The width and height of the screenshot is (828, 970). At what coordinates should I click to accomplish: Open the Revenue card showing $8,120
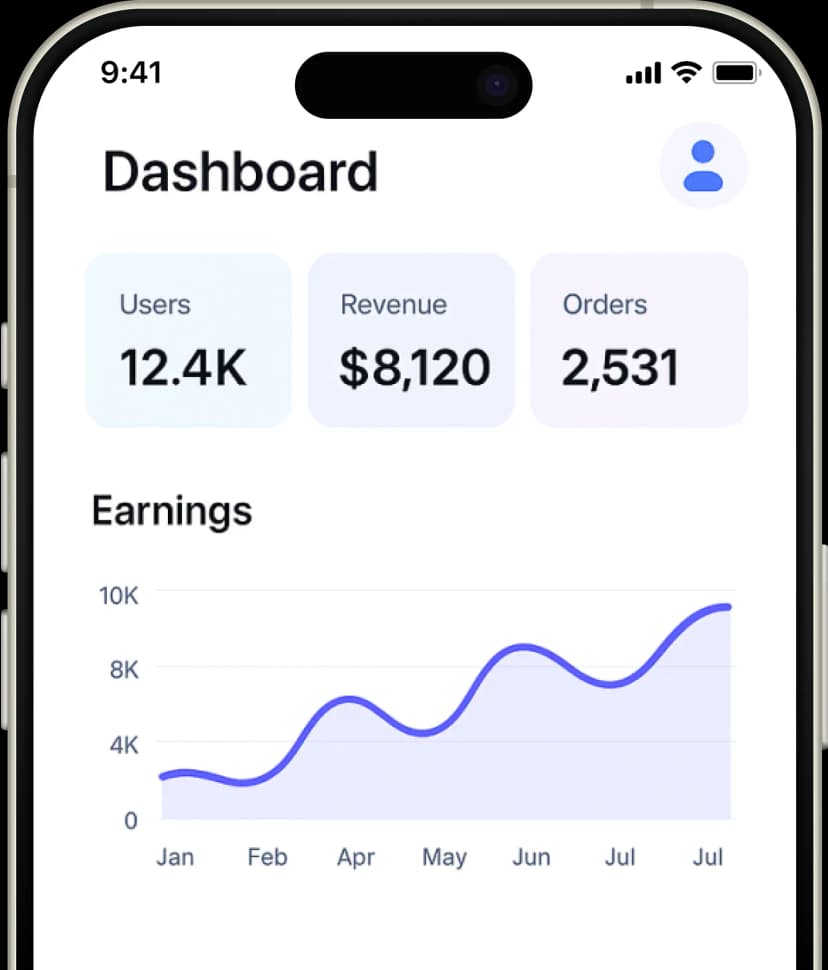point(411,340)
